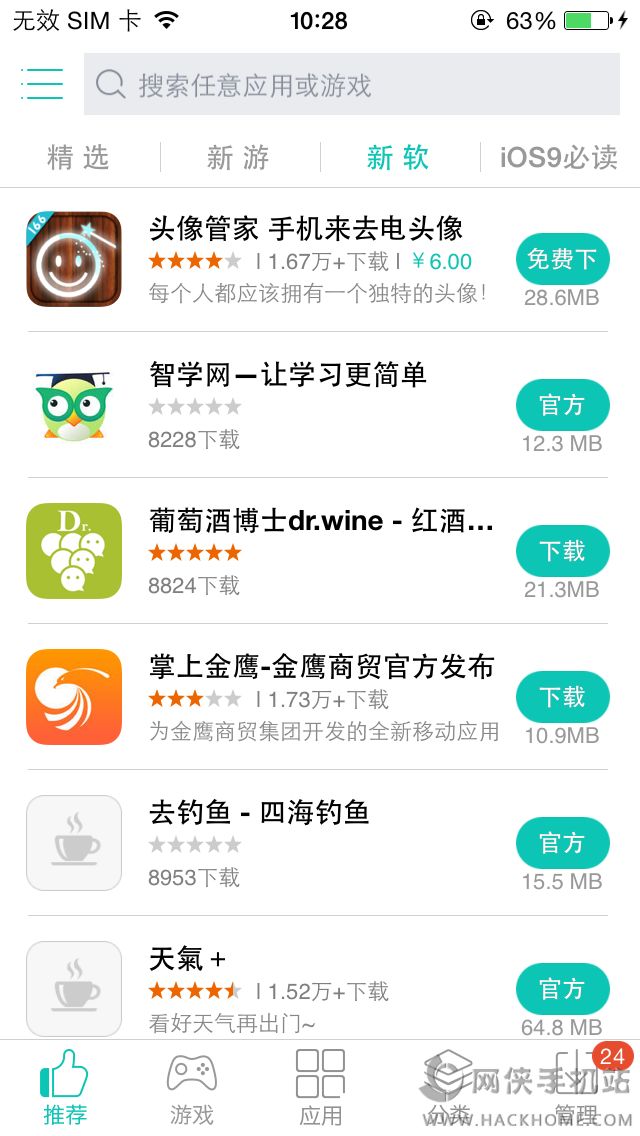The image size is (640, 1136).
Task: Go to the 推荐 bottom tab
Action: click(x=64, y=1088)
